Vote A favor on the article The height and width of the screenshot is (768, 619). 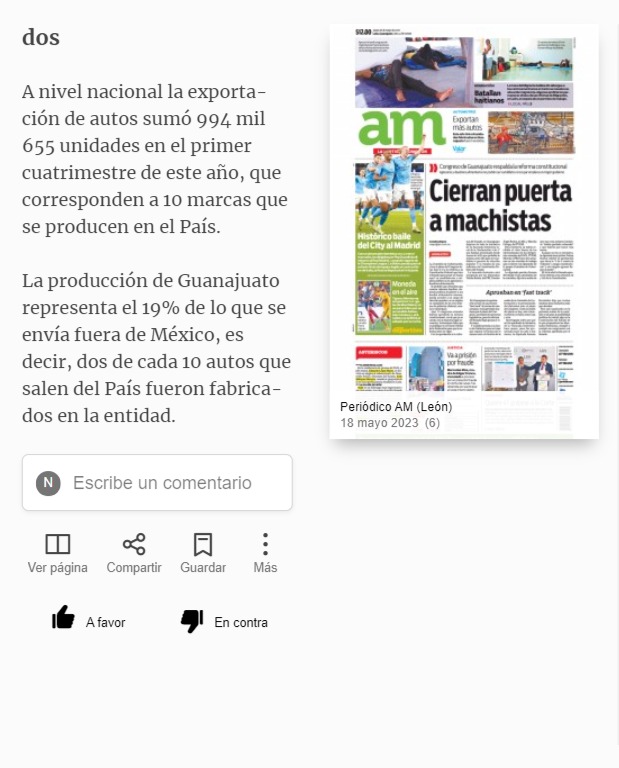pos(89,620)
